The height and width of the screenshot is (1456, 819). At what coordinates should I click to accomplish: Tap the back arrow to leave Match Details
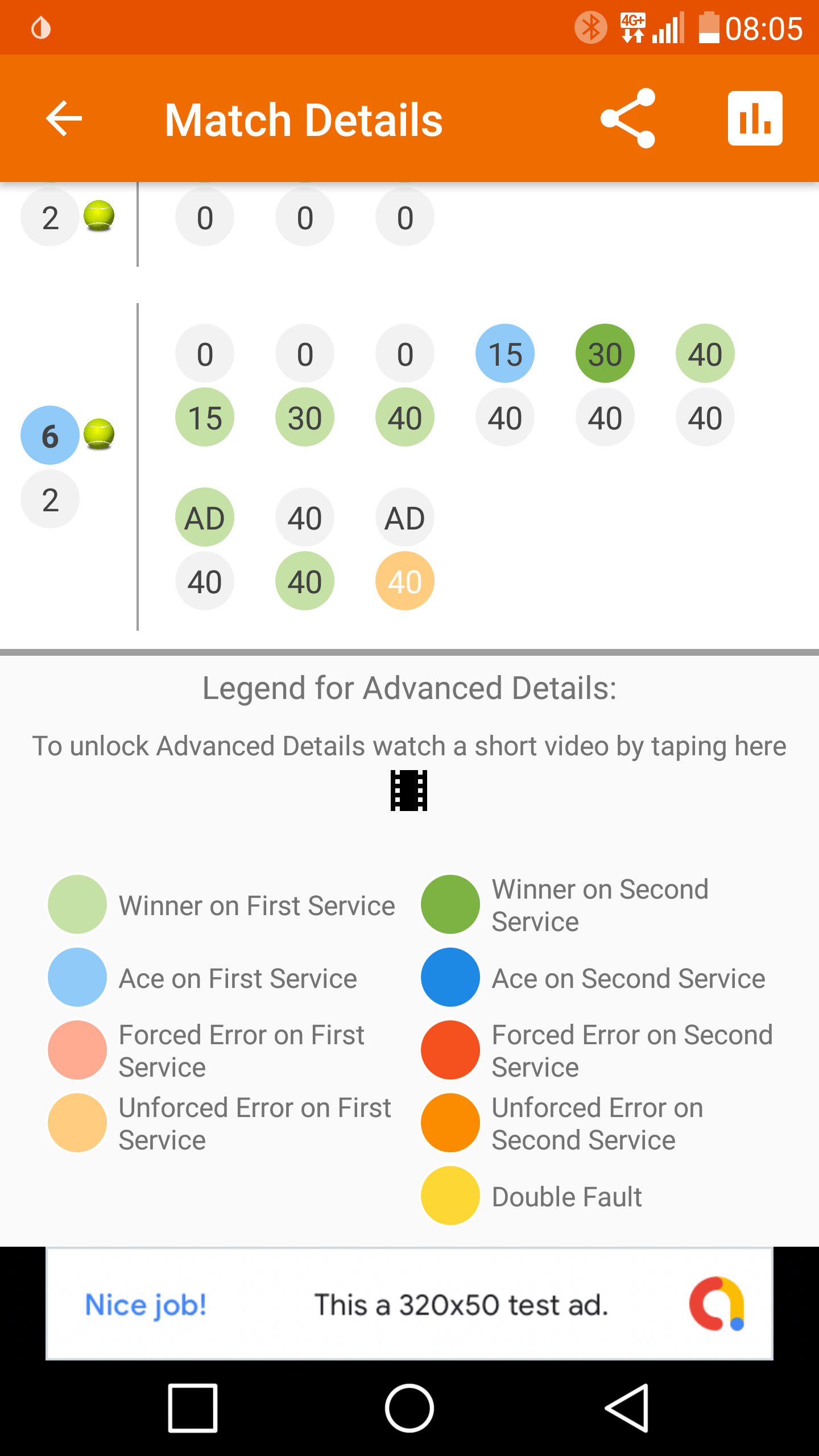click(63, 119)
